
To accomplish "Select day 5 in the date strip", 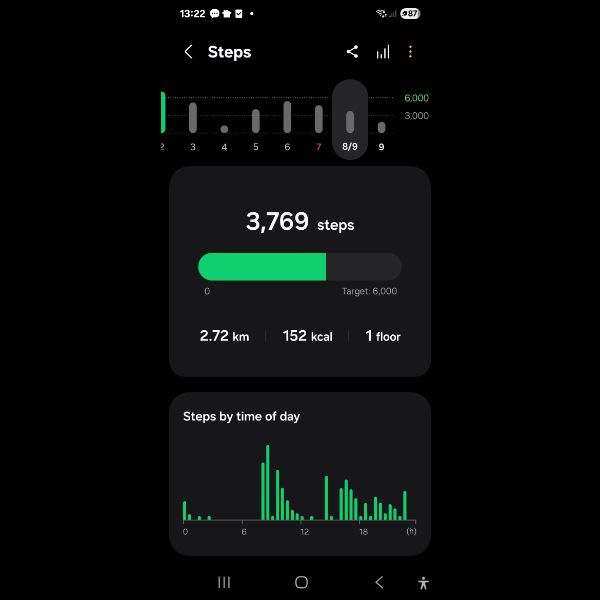I will coord(256,125).
